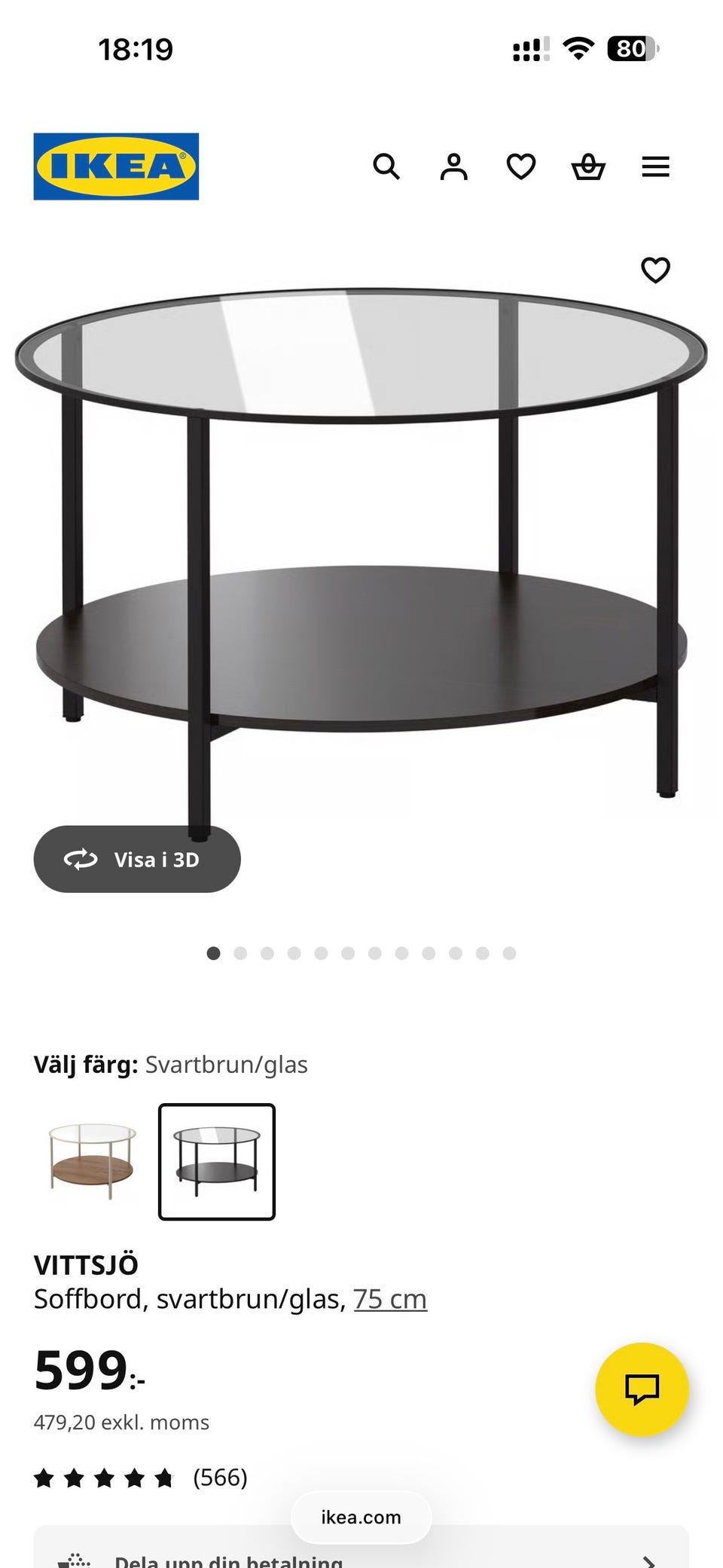723x1568 pixels.
Task: Open the hamburger menu icon
Action: (x=655, y=167)
